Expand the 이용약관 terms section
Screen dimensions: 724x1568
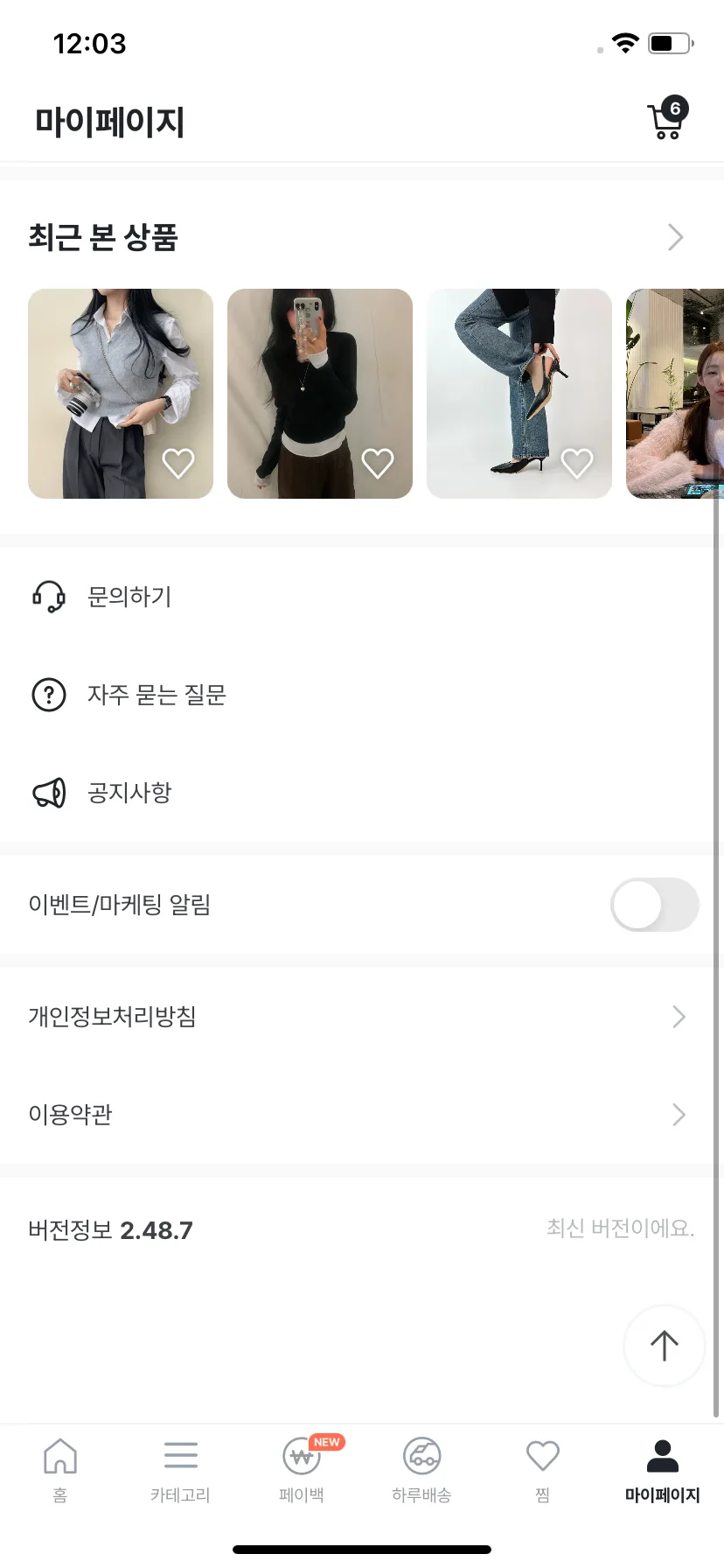coord(679,1114)
